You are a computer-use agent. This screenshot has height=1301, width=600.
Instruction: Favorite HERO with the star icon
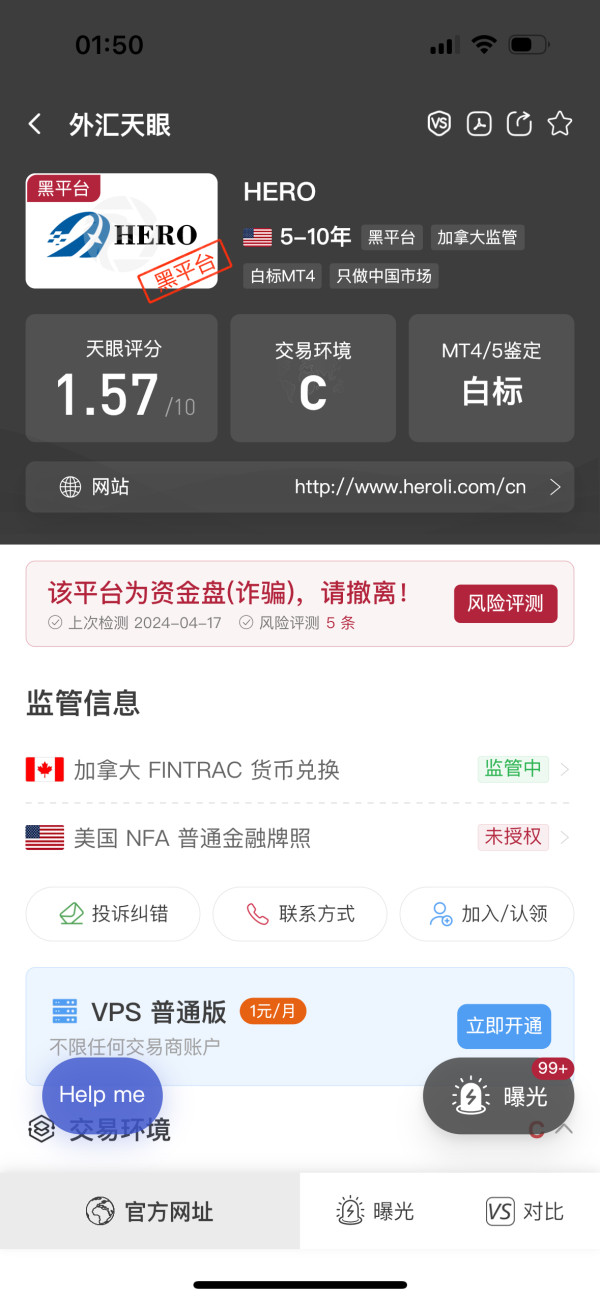(560, 124)
